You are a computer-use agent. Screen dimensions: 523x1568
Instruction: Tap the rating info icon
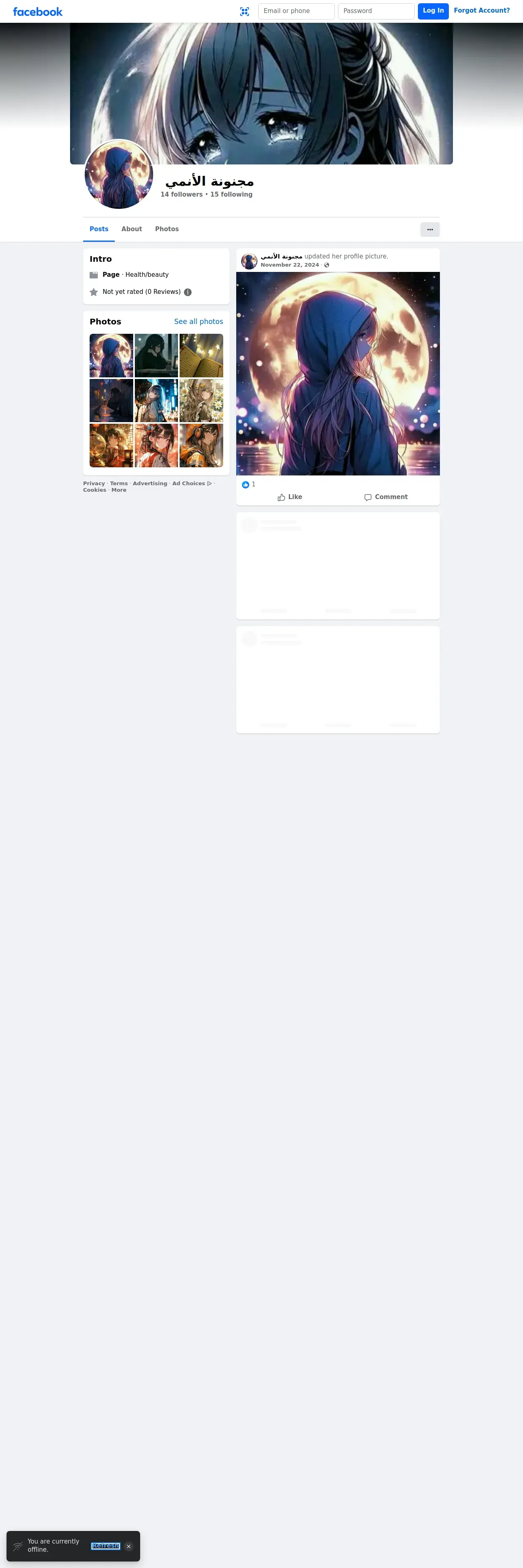pyautogui.click(x=187, y=292)
